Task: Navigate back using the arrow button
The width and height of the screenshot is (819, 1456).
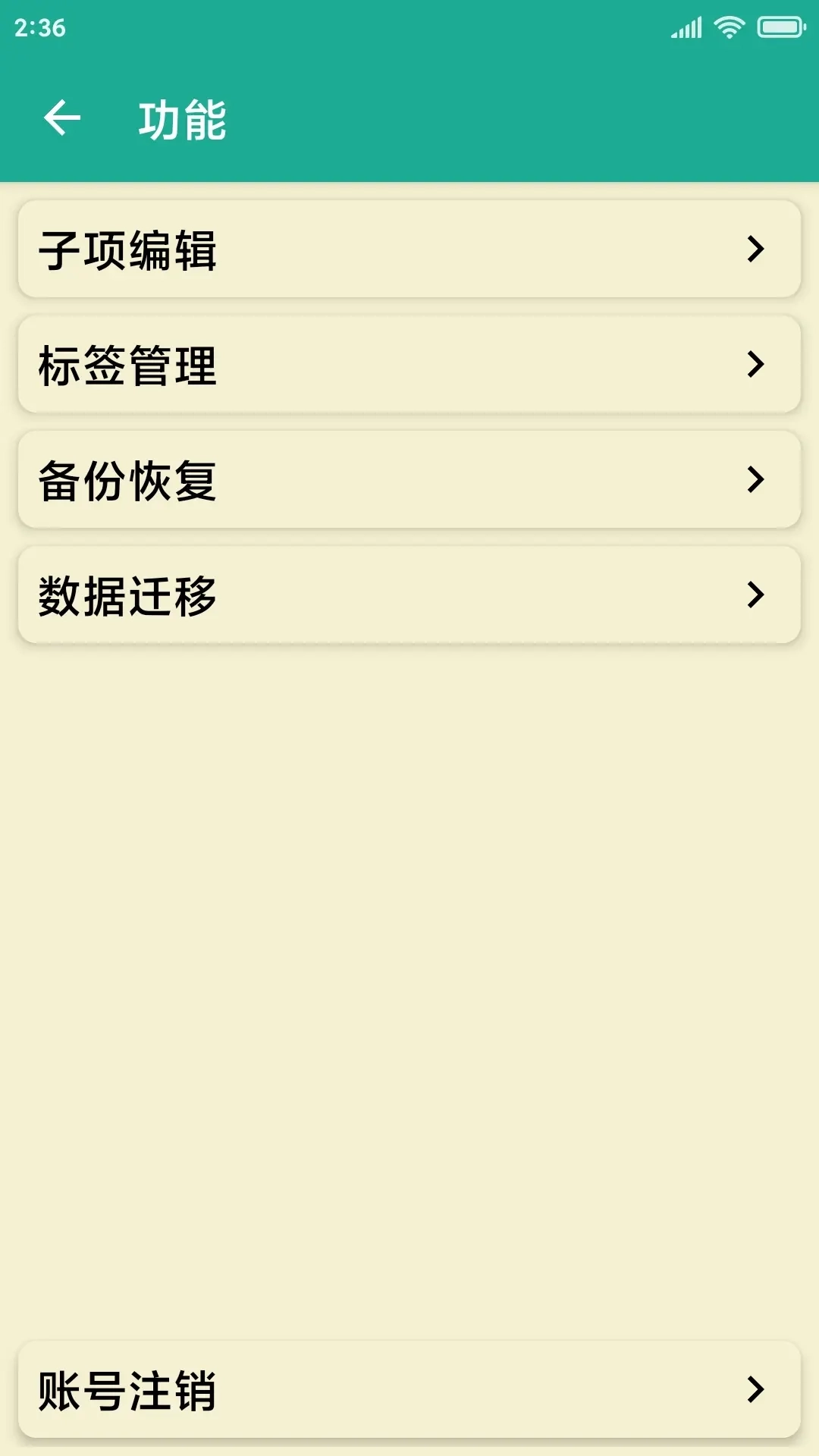Action: click(62, 119)
